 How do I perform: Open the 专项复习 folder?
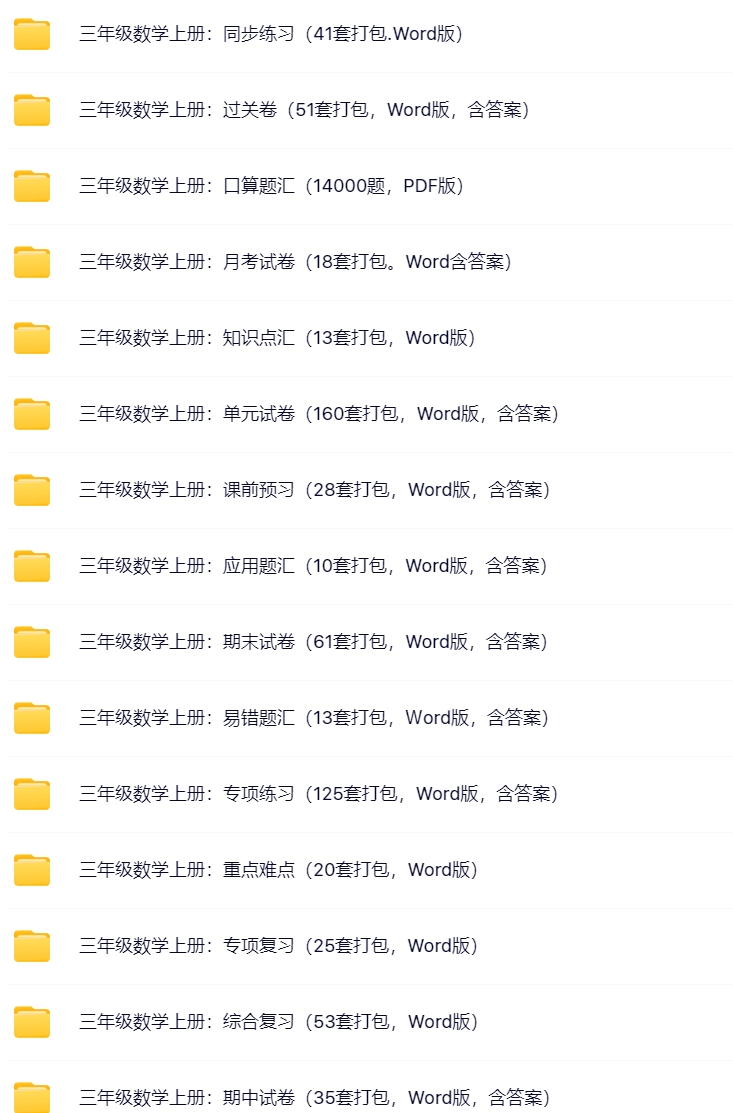[x=278, y=946]
